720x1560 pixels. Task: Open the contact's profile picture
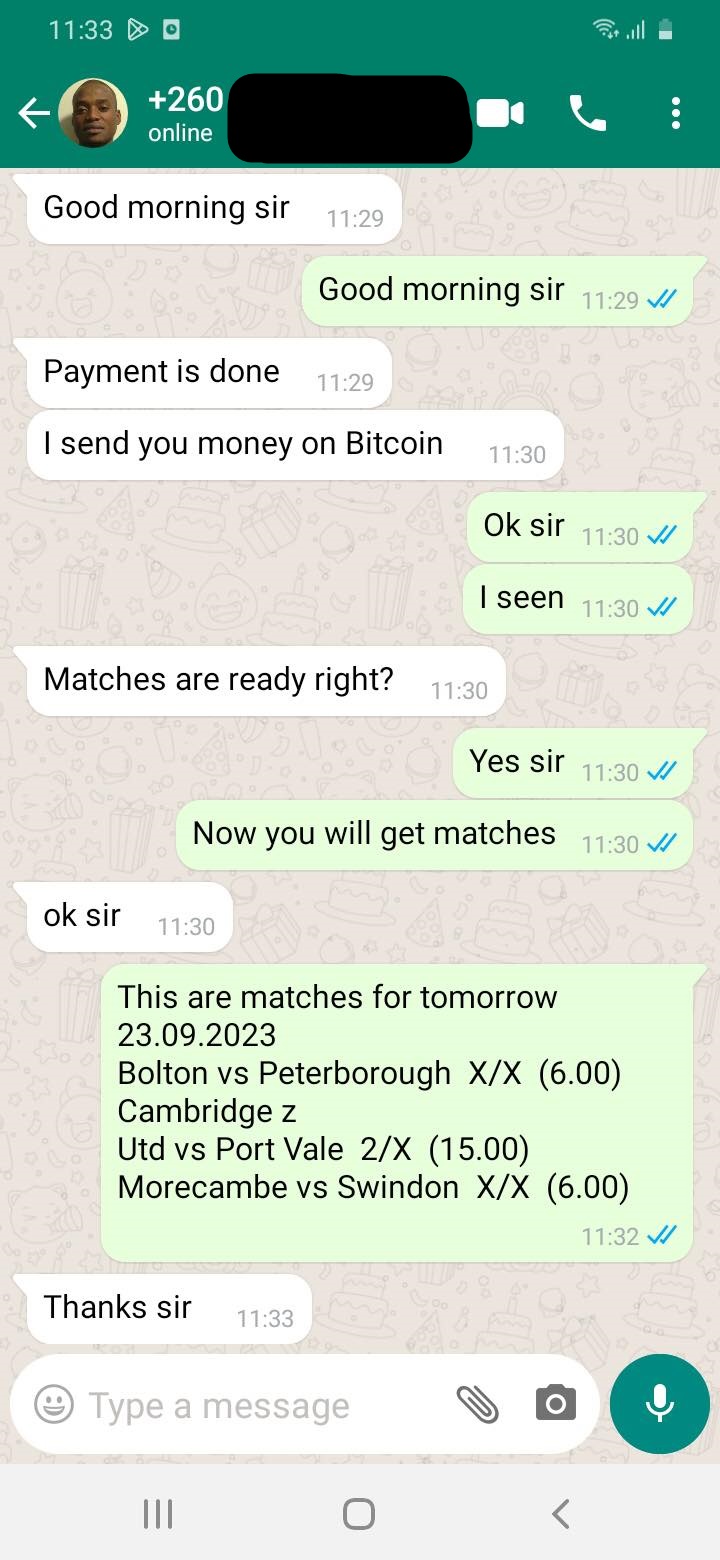click(93, 114)
